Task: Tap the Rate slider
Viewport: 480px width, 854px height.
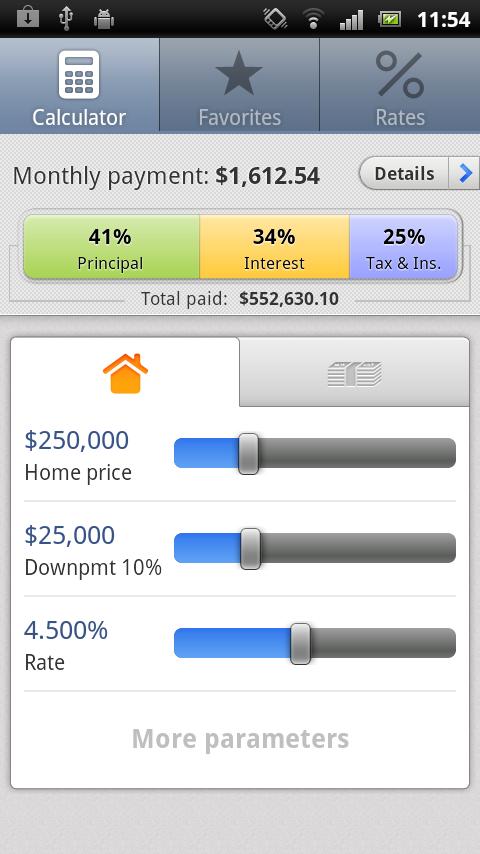Action: pyautogui.click(x=314, y=643)
